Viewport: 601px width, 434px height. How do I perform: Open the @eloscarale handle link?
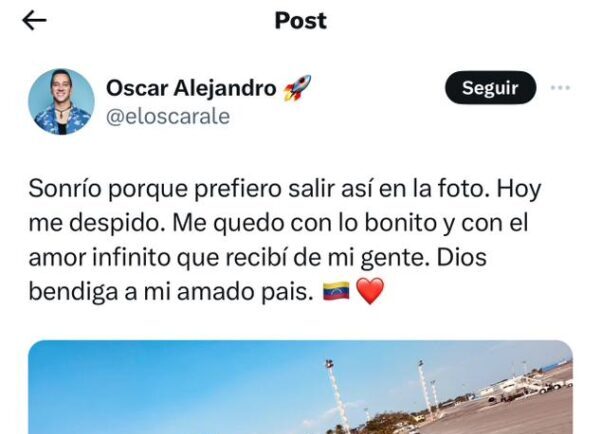(167, 116)
